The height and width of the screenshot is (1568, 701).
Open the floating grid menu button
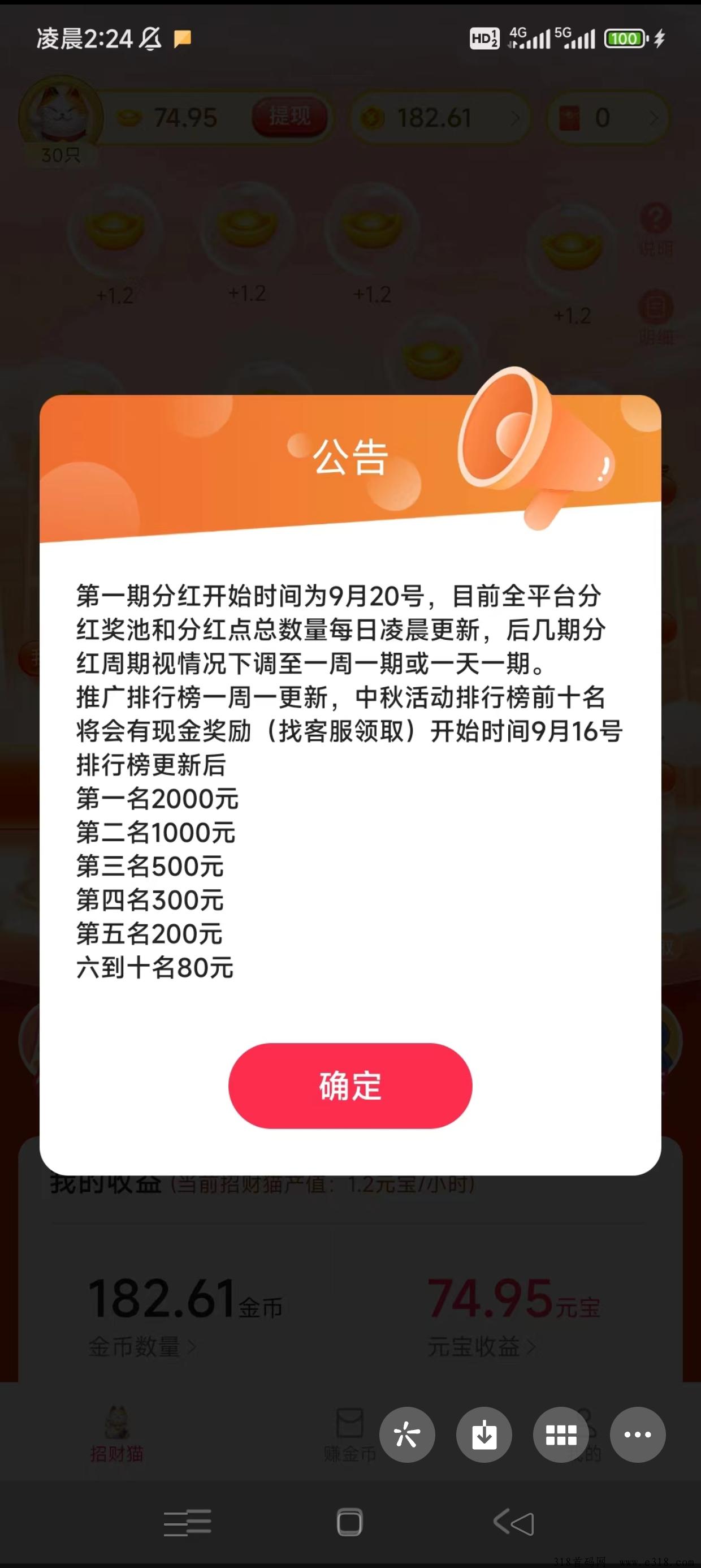pos(560,1435)
